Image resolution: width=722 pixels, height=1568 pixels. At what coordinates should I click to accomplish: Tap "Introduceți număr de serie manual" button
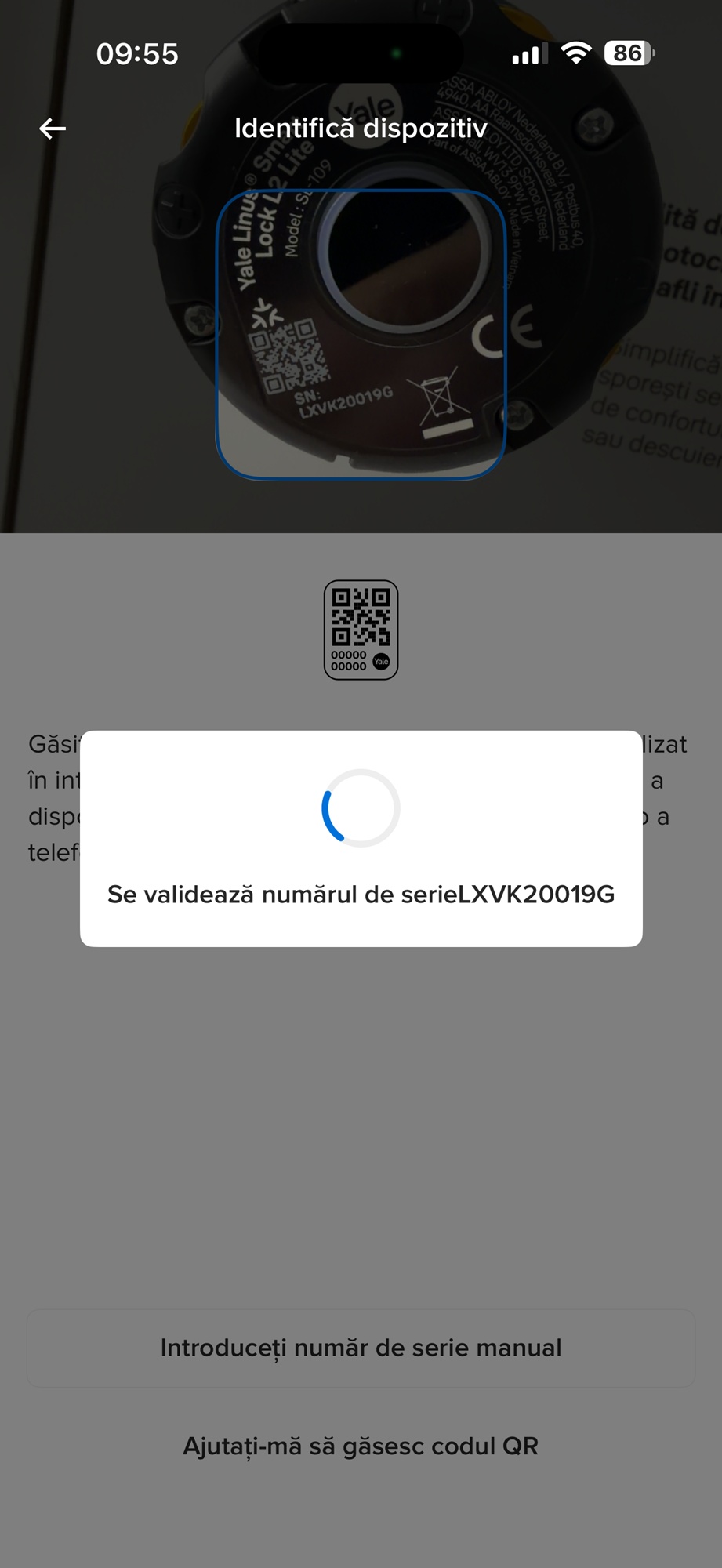coord(361,1348)
